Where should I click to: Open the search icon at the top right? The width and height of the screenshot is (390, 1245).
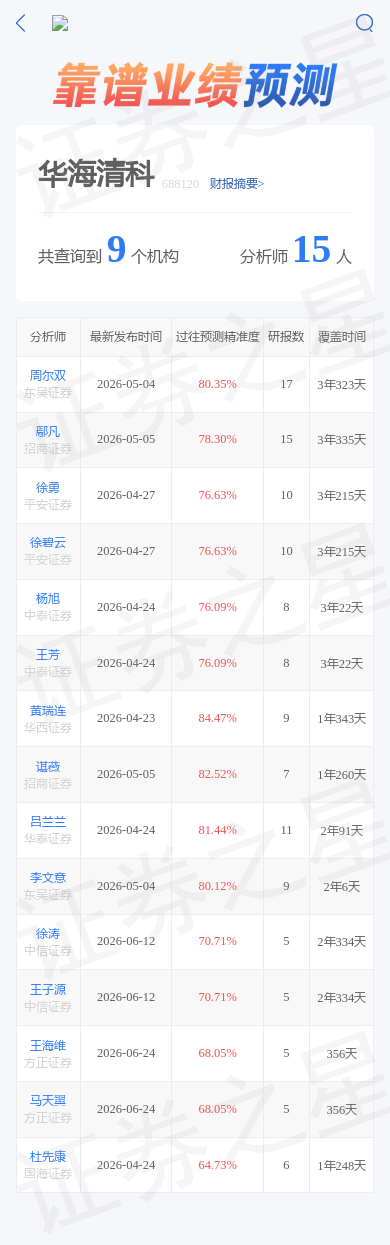coord(364,23)
